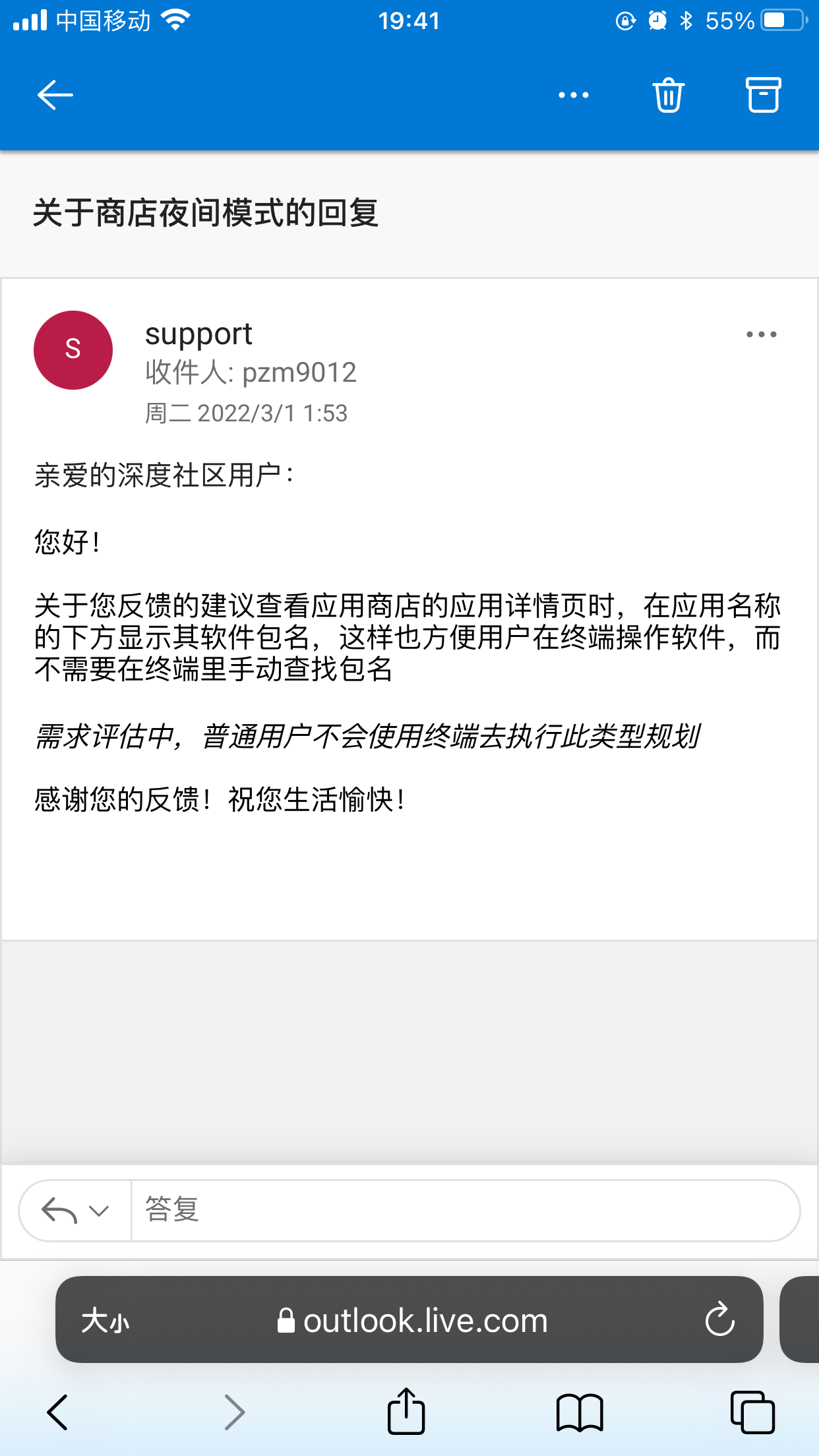Delete this email using the trash icon
The height and width of the screenshot is (1456, 819).
click(x=668, y=95)
